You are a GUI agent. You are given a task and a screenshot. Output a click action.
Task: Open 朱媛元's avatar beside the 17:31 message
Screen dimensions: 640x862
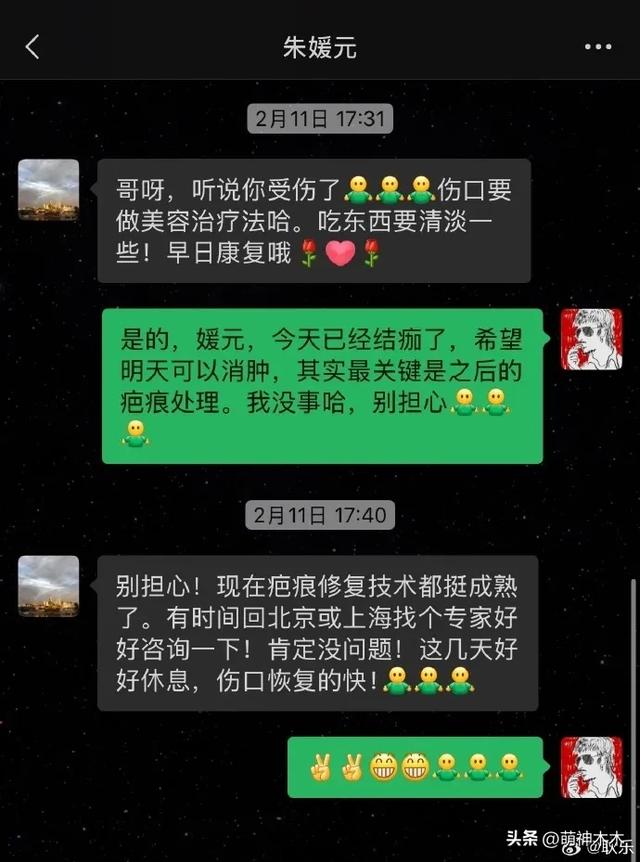(48, 189)
